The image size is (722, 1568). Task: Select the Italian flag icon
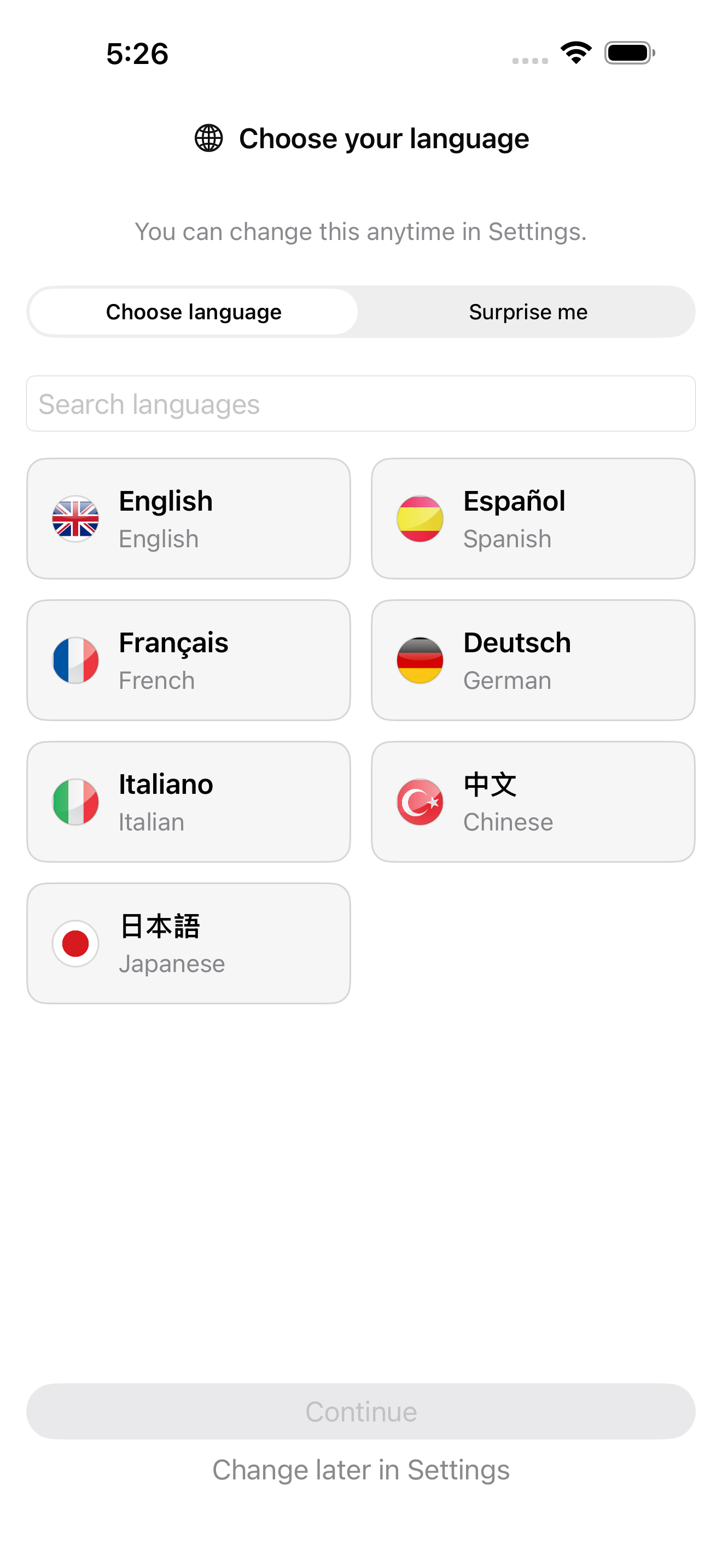click(75, 801)
